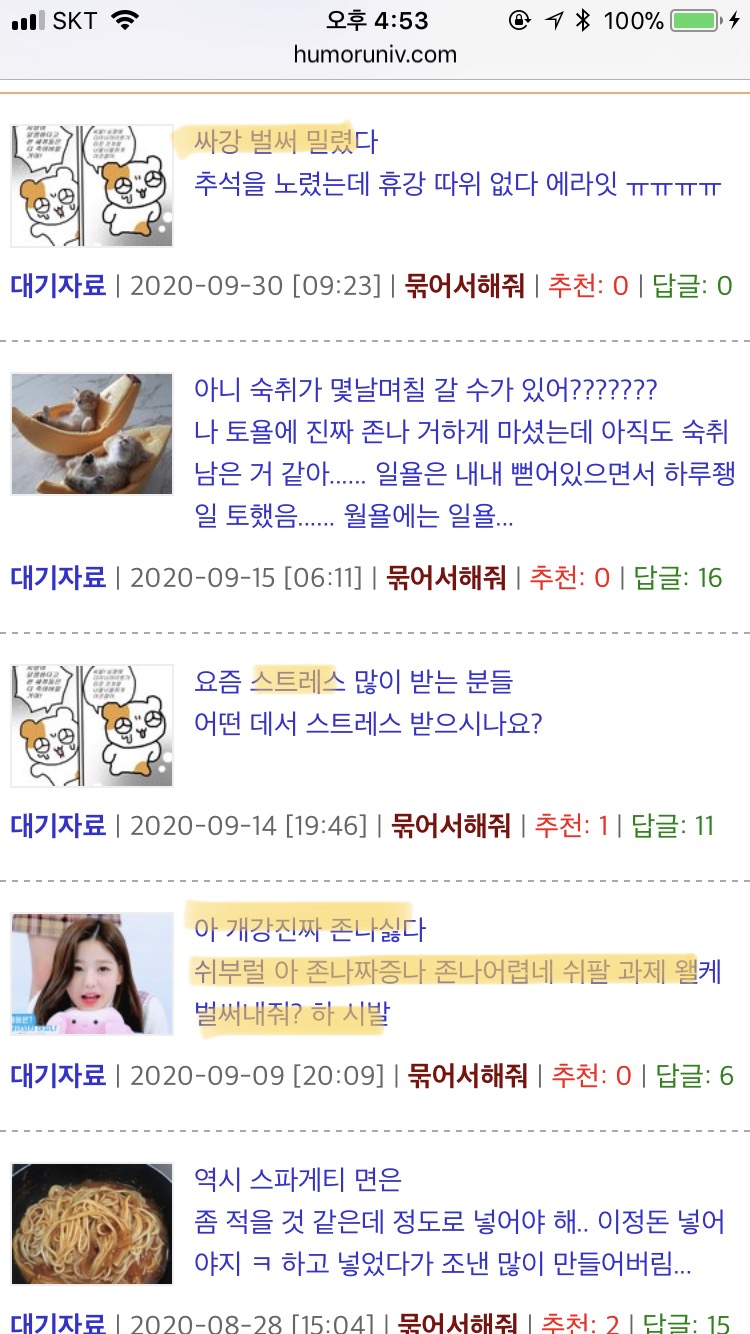Tap the humoruniv.com address bar
The width and height of the screenshot is (750, 1334).
[375, 54]
